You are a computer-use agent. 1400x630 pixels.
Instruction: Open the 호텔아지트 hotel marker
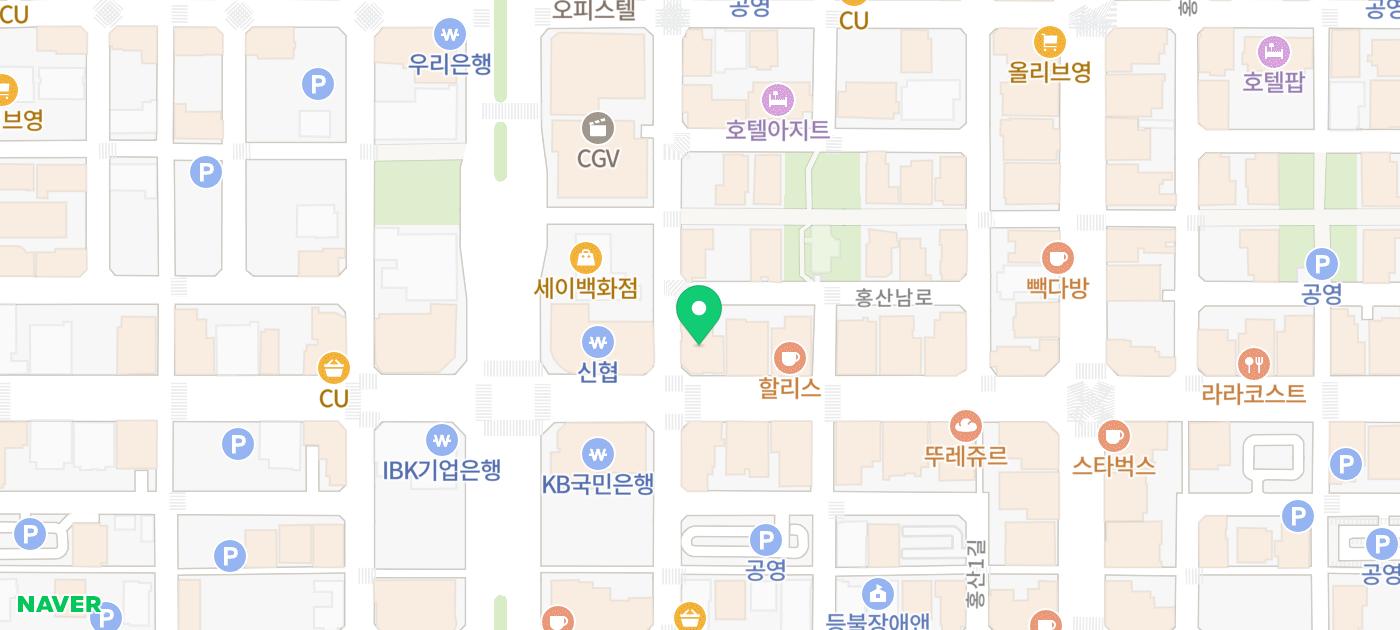pyautogui.click(x=777, y=100)
